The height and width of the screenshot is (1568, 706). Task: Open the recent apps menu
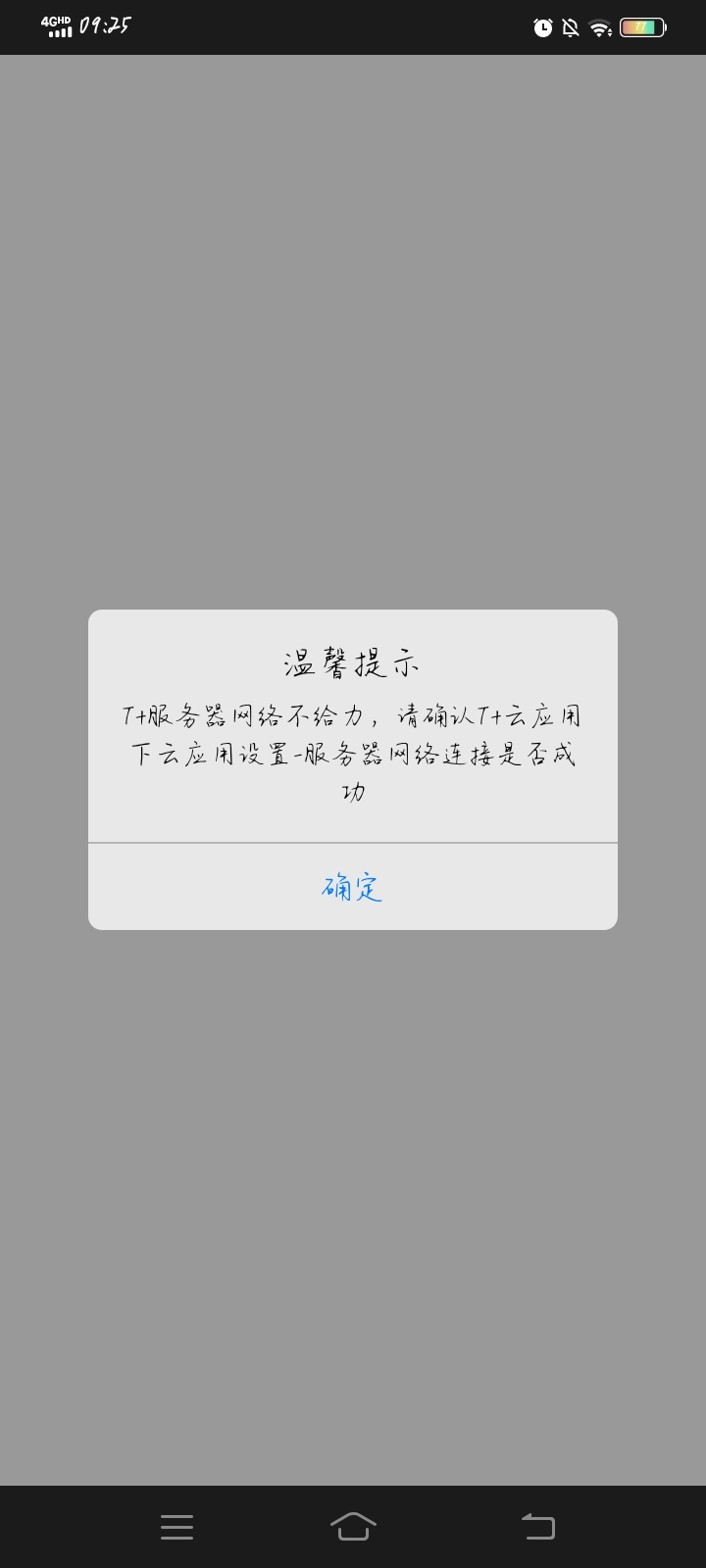(176, 1527)
